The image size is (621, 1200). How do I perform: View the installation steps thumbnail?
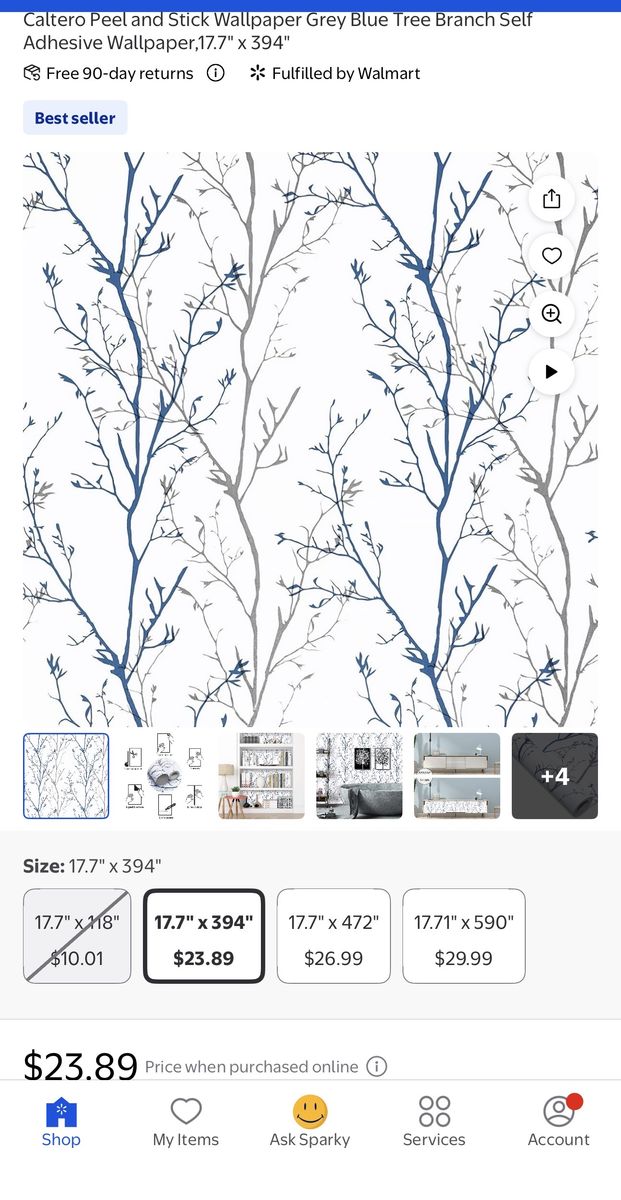point(163,776)
